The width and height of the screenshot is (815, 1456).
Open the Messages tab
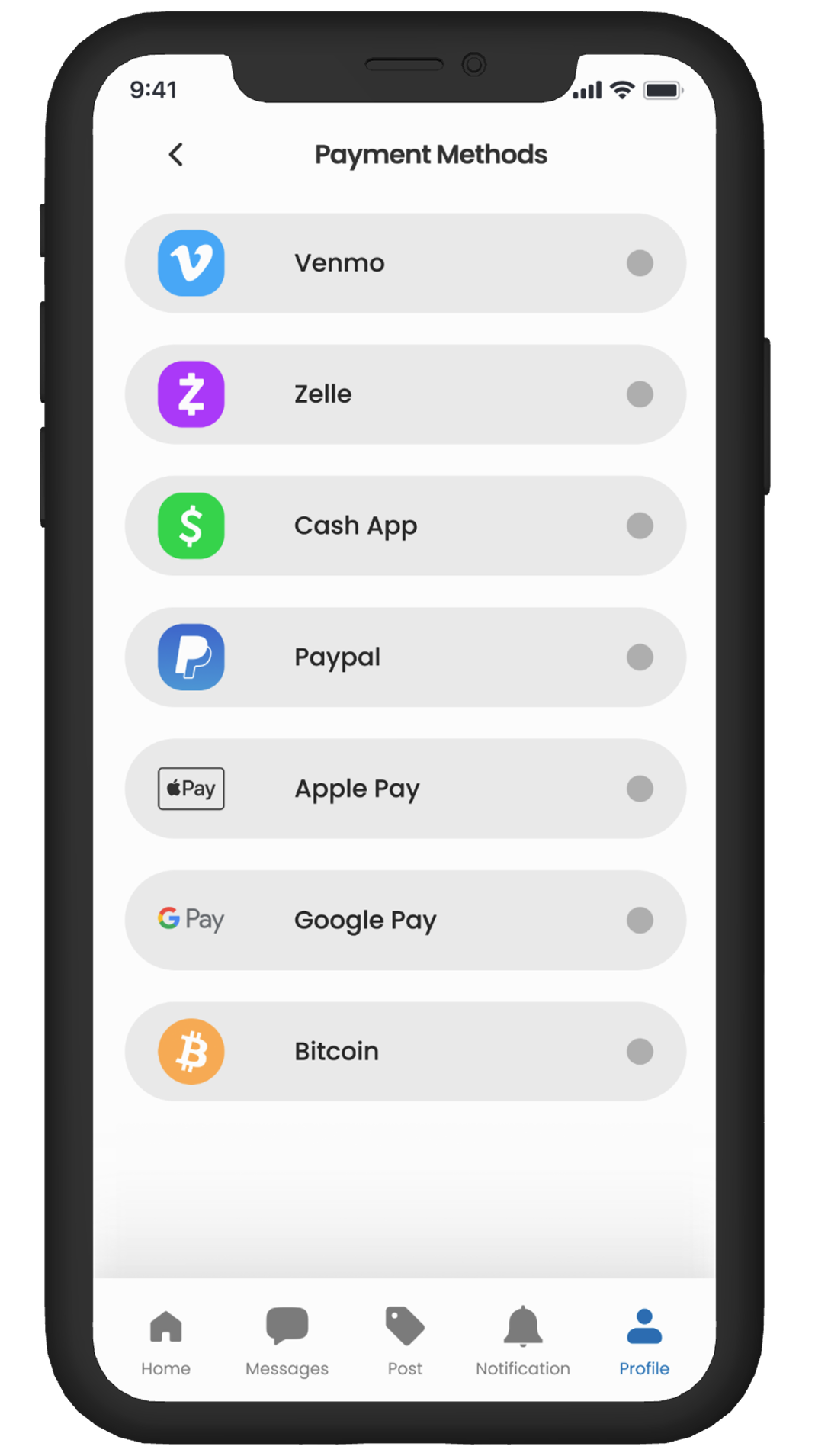click(x=287, y=1342)
